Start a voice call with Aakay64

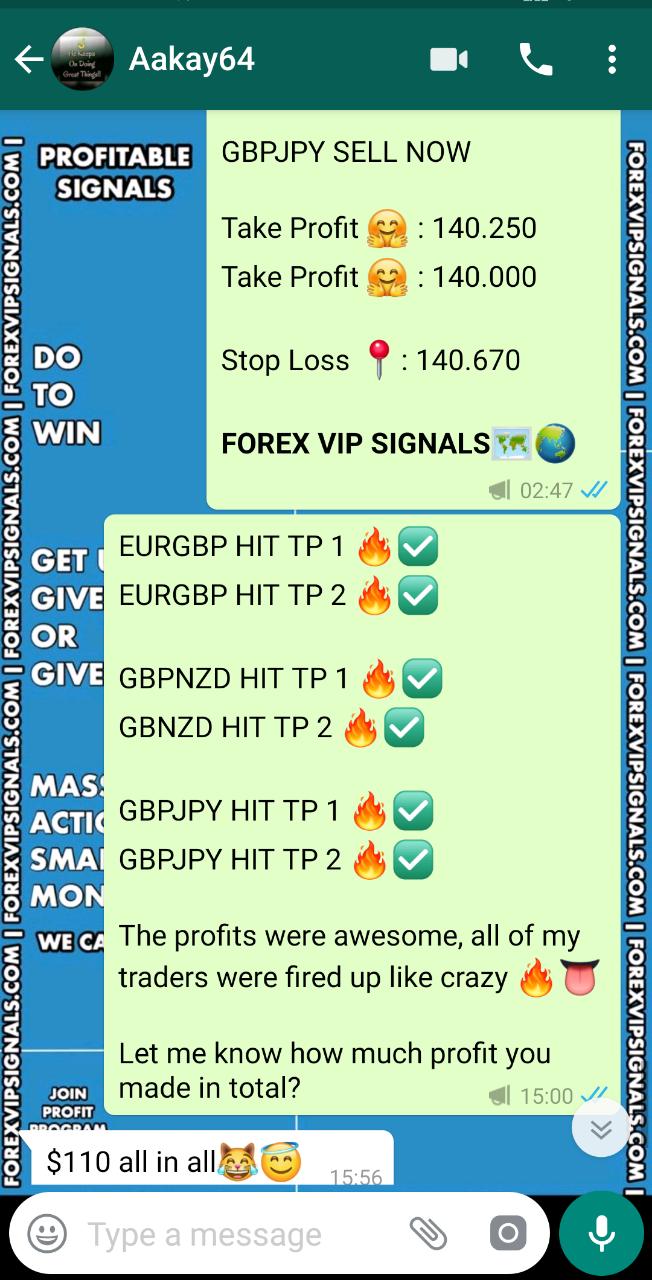536,60
